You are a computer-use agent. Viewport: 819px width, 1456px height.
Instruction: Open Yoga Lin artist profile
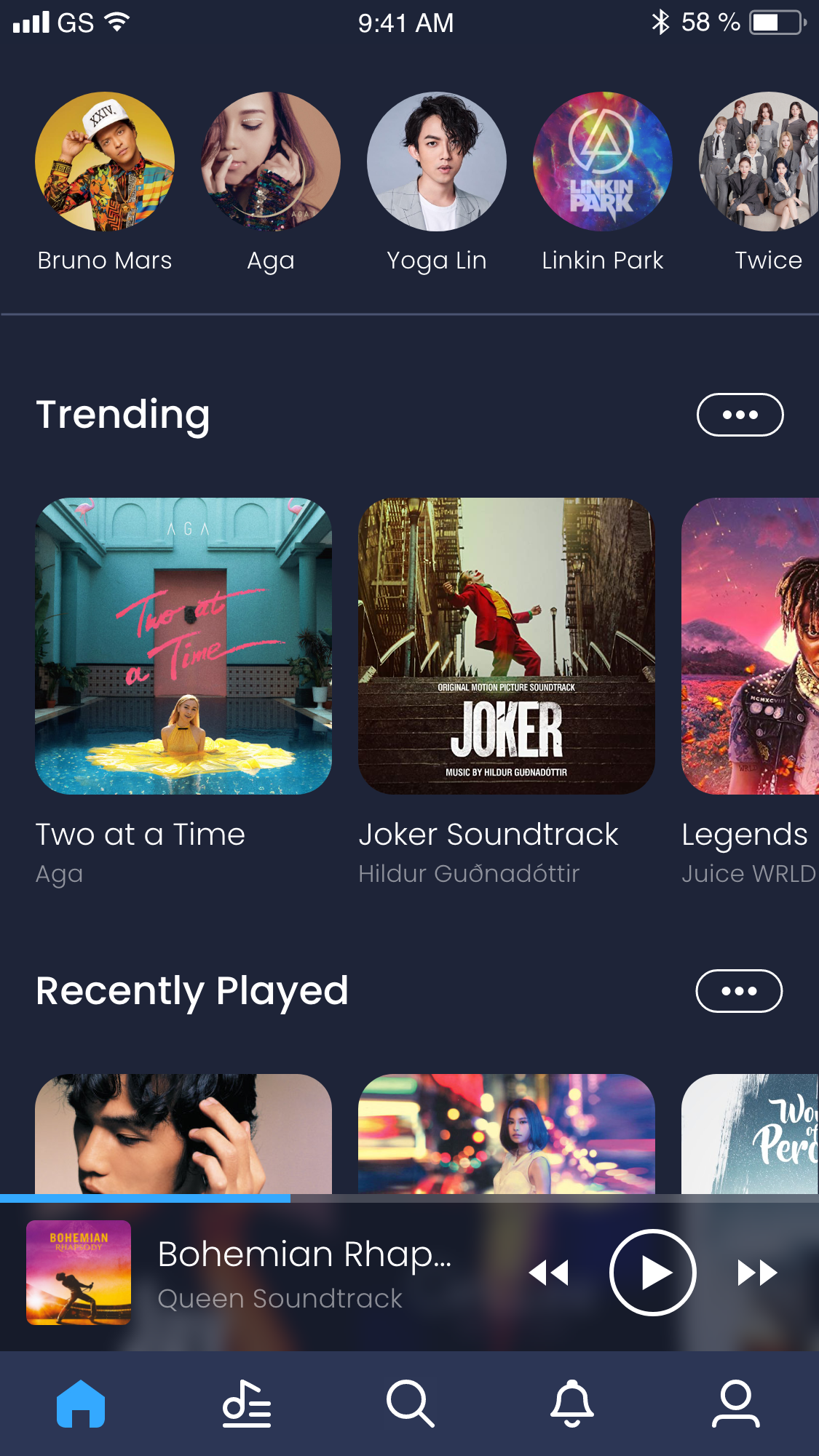437,162
